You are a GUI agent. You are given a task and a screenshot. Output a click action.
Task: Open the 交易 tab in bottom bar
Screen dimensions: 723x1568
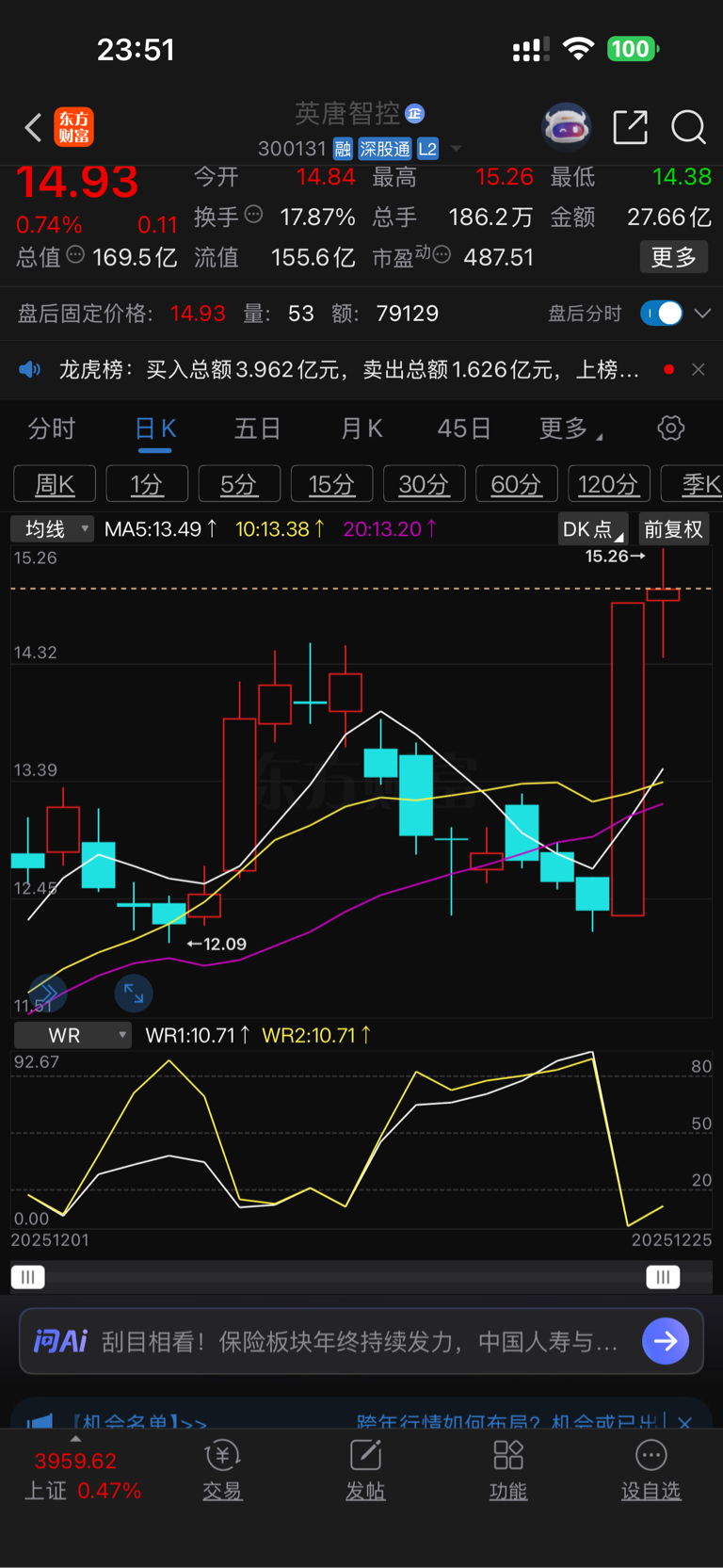(x=222, y=1469)
